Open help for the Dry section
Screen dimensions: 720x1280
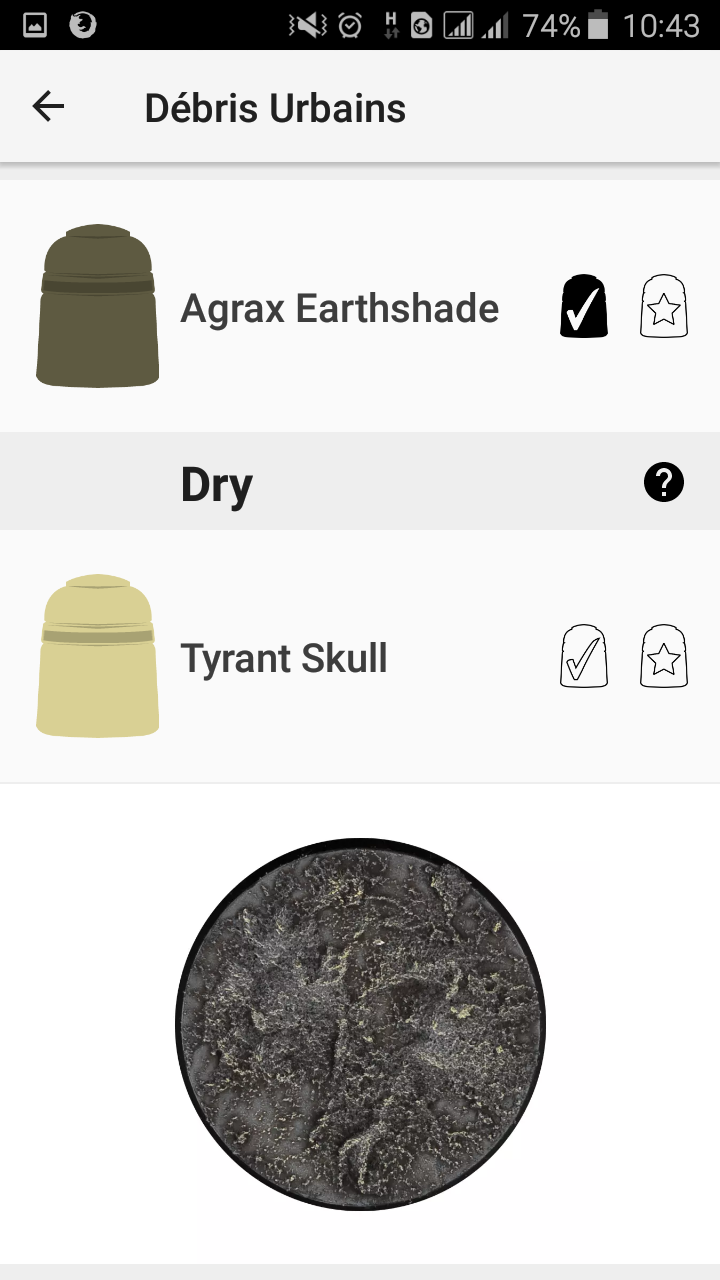point(664,483)
